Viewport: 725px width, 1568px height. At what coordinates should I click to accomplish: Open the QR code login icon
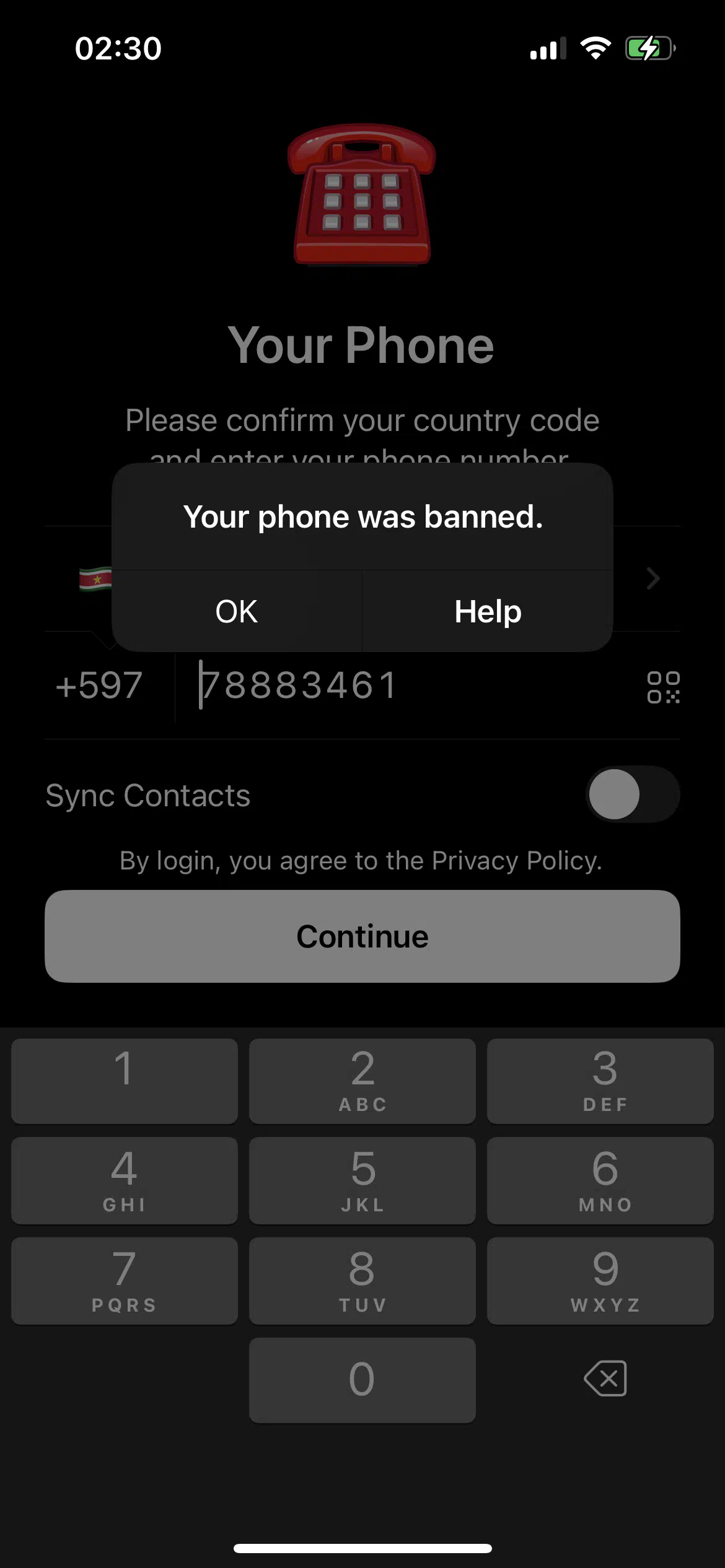663,687
